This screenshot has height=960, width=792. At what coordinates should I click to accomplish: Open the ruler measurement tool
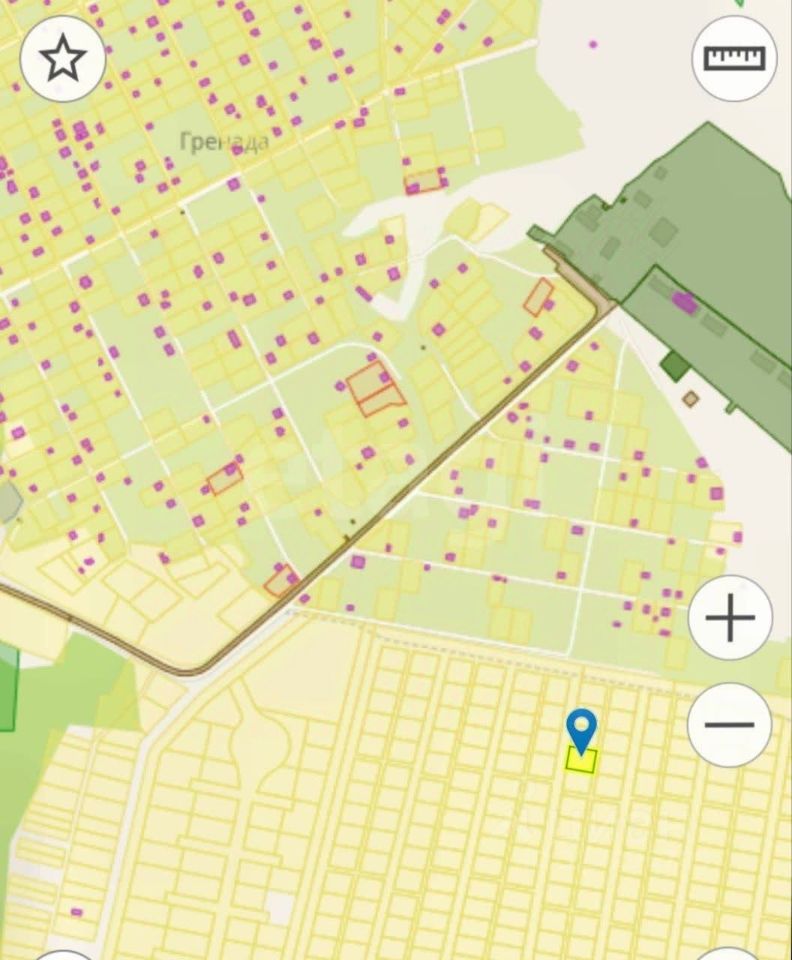(734, 58)
